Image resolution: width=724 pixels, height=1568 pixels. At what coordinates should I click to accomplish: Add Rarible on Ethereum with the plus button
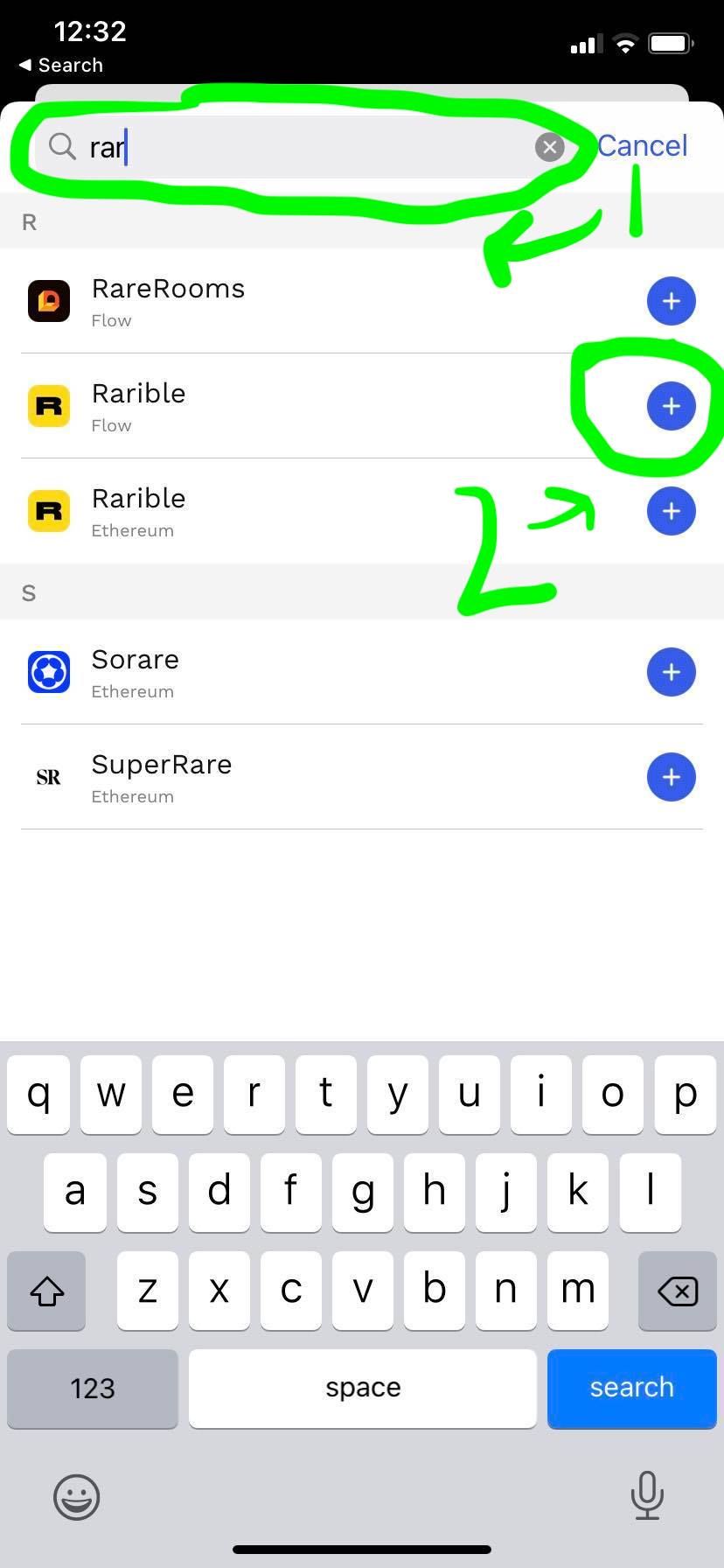point(671,511)
